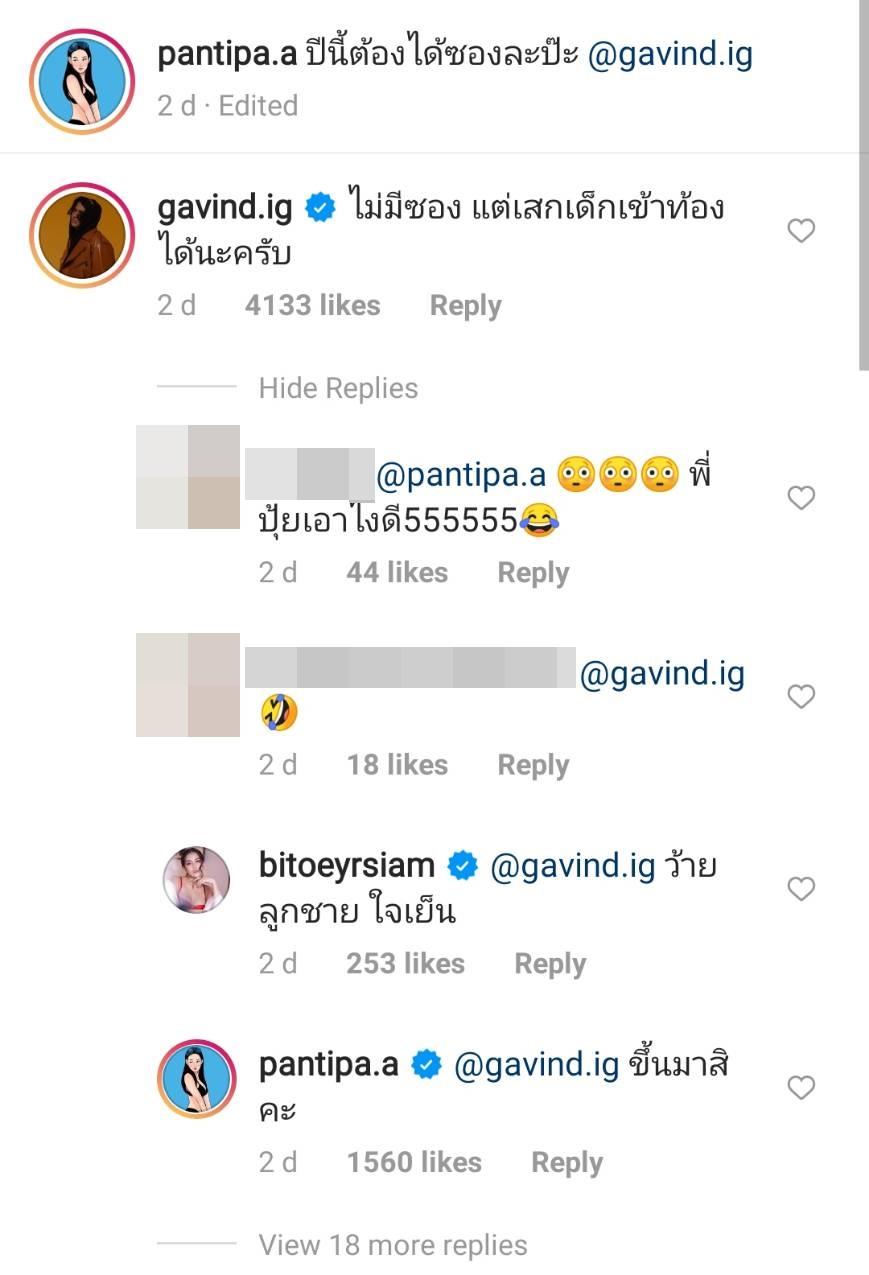Like bitoeyrsiam's comment
This screenshot has height=1275, width=869.
(801, 889)
